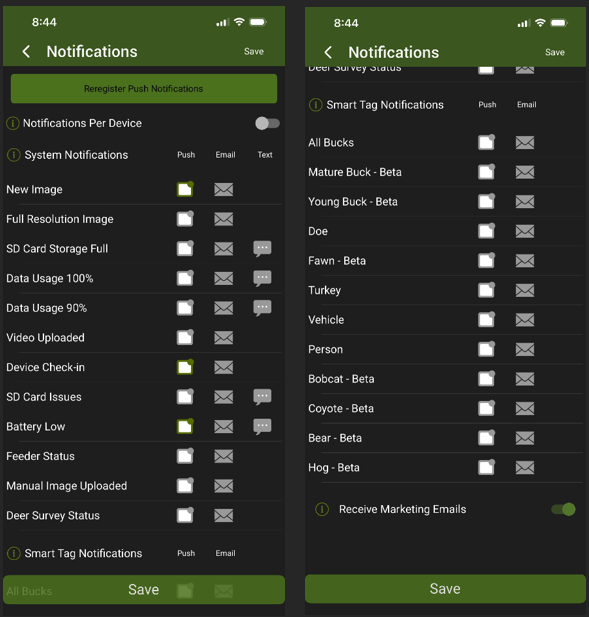Enable the Notifications Per Device switch
Image resolution: width=589 pixels, height=617 pixels.
coord(267,123)
